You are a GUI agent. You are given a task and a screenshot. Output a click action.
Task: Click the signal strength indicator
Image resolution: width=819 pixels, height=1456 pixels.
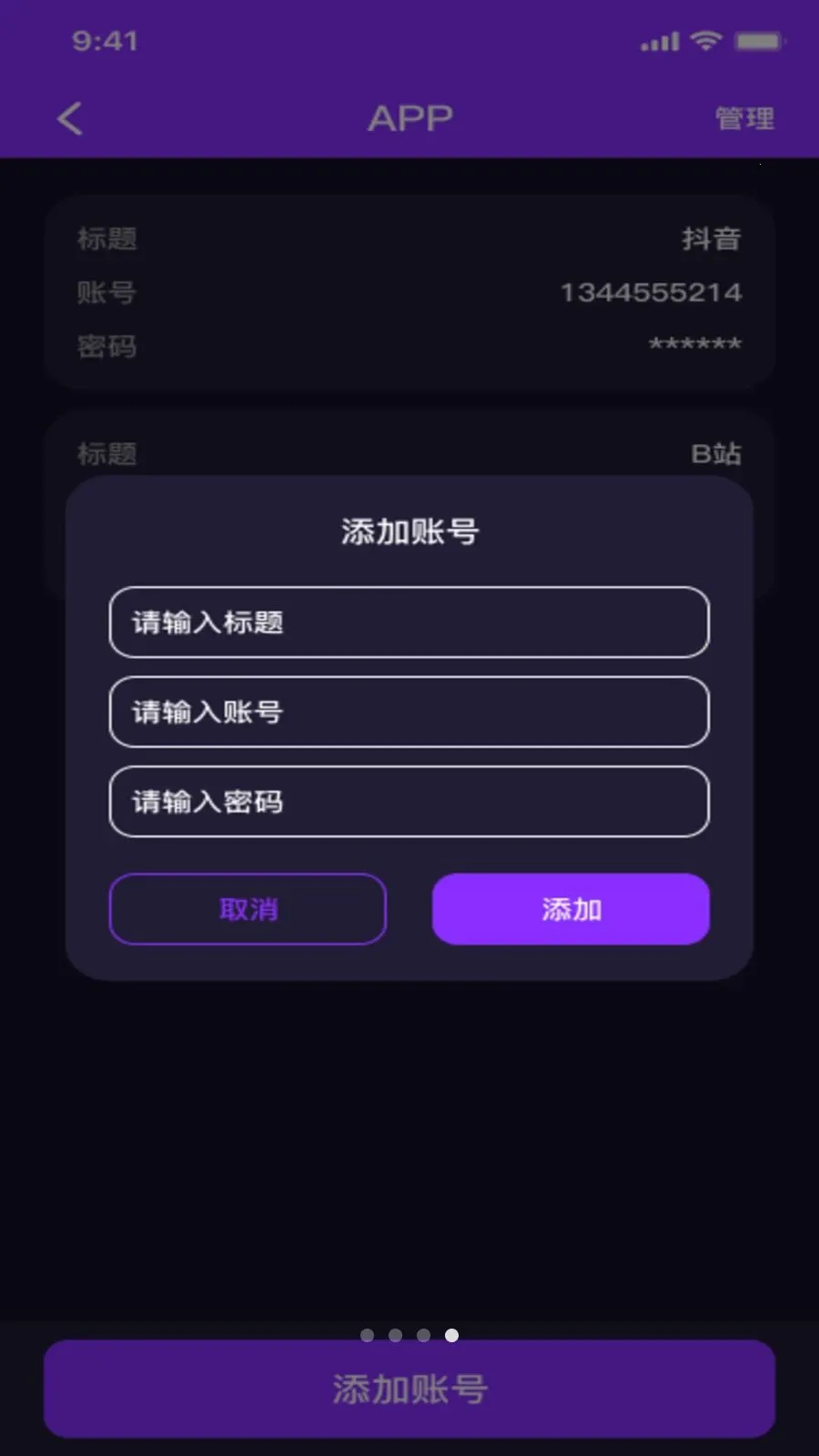tap(659, 40)
